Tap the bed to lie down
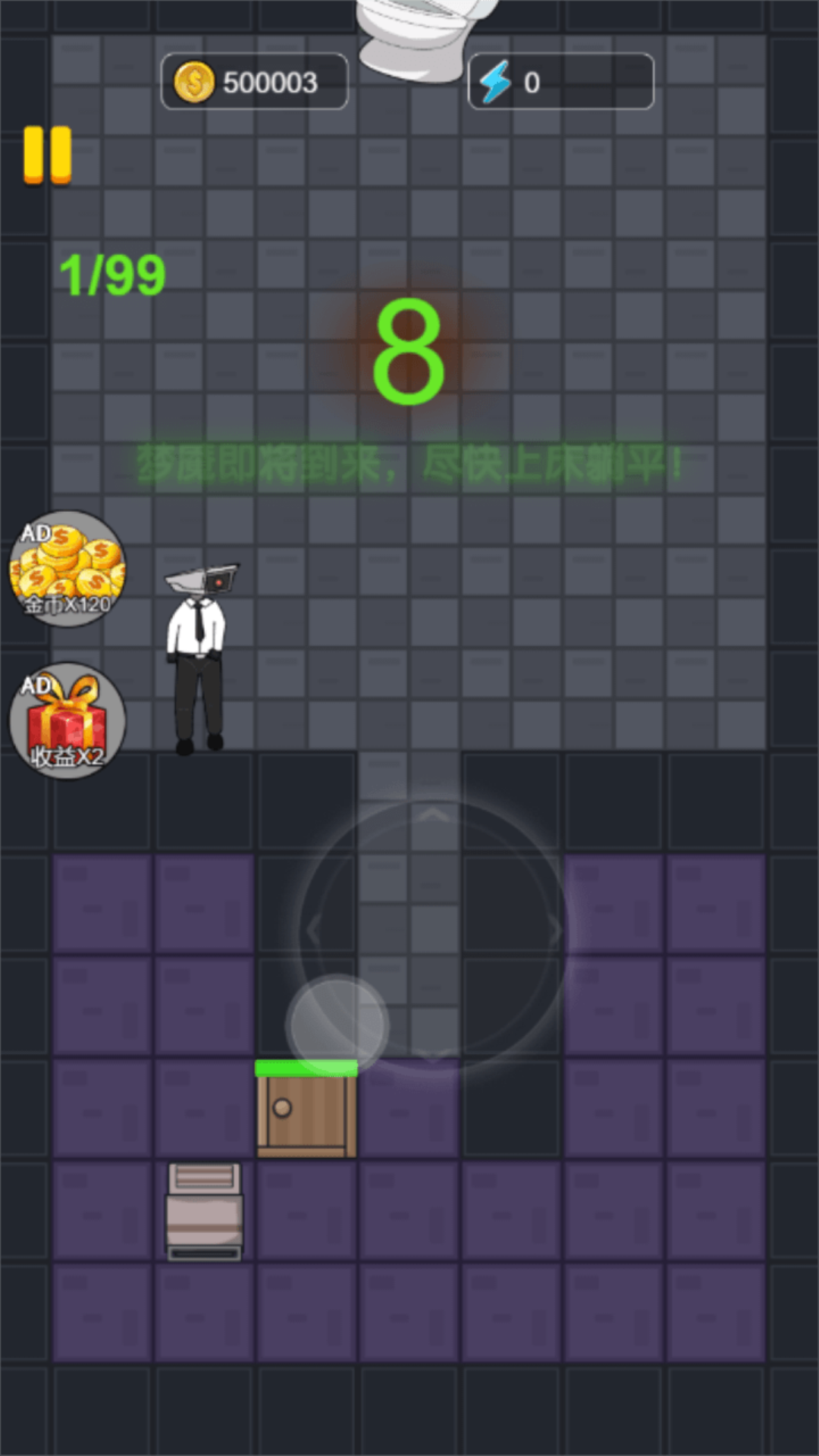The height and width of the screenshot is (1456, 819). point(205,1212)
